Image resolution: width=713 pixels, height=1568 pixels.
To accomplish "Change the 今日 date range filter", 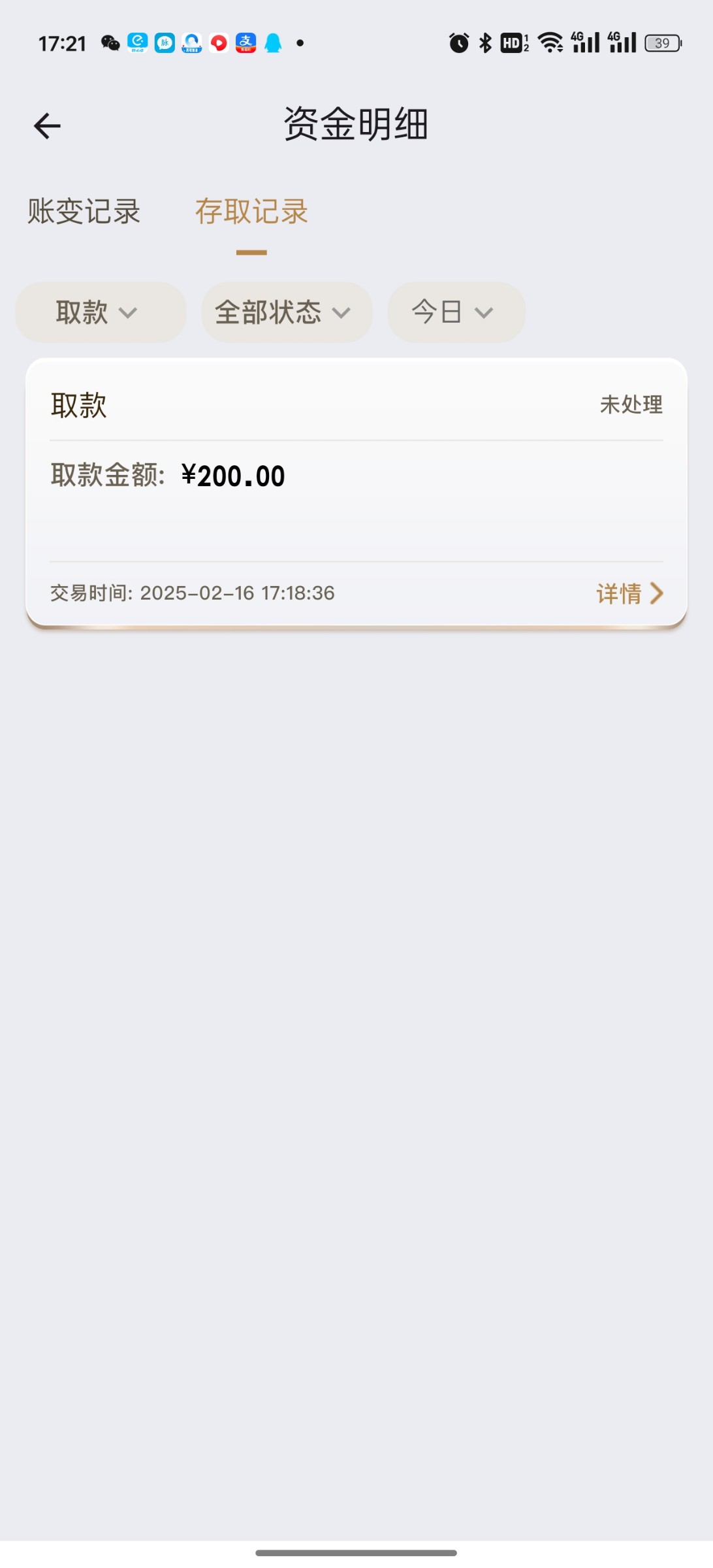I will pos(456,312).
